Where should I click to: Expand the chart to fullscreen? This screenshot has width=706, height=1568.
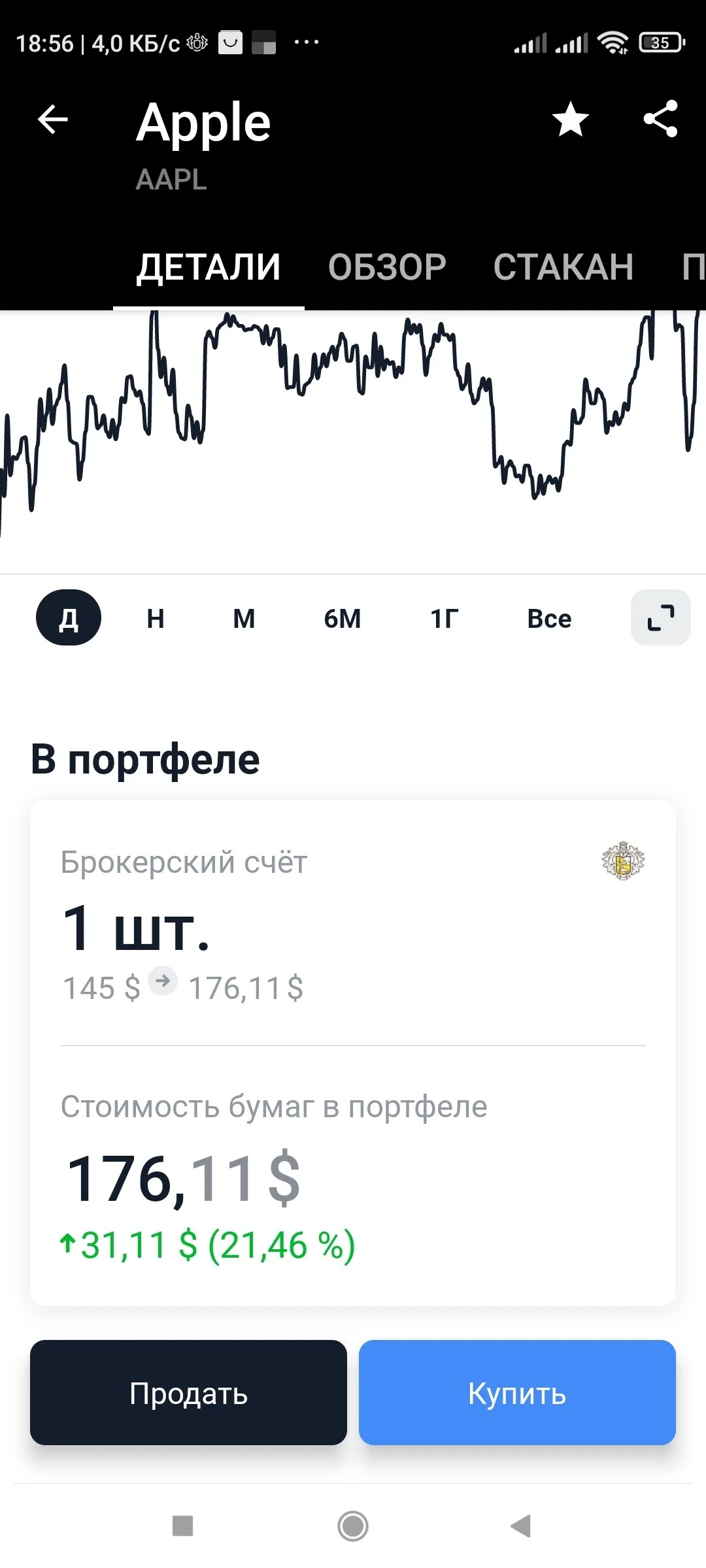point(661,617)
